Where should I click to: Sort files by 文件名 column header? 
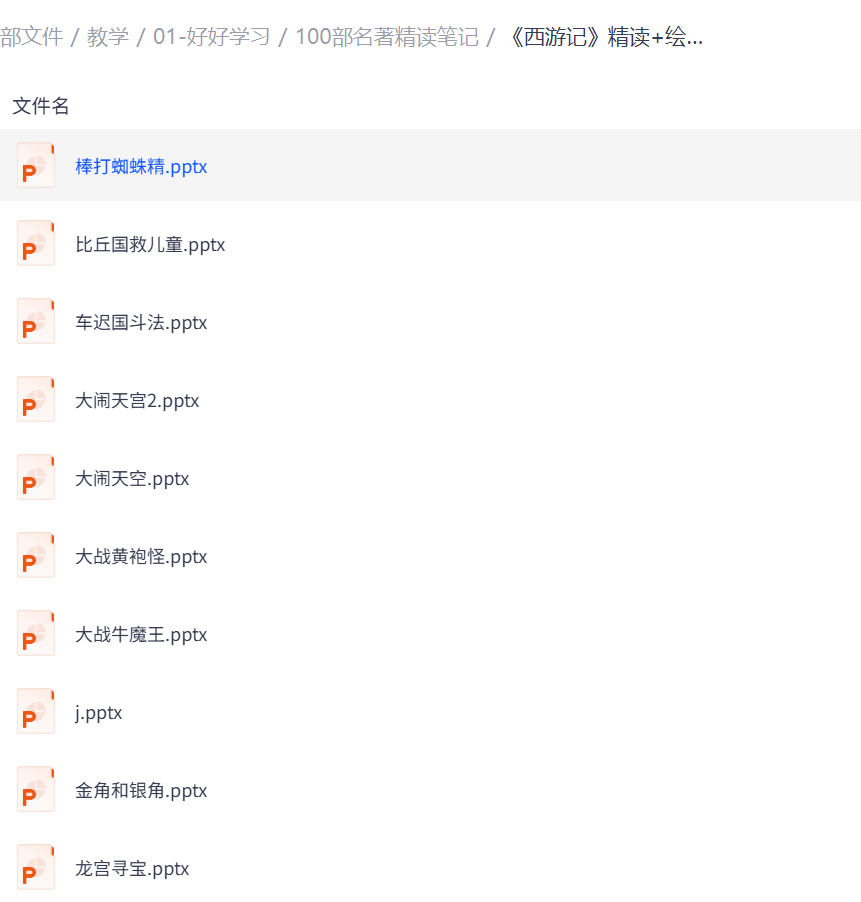pos(41,106)
